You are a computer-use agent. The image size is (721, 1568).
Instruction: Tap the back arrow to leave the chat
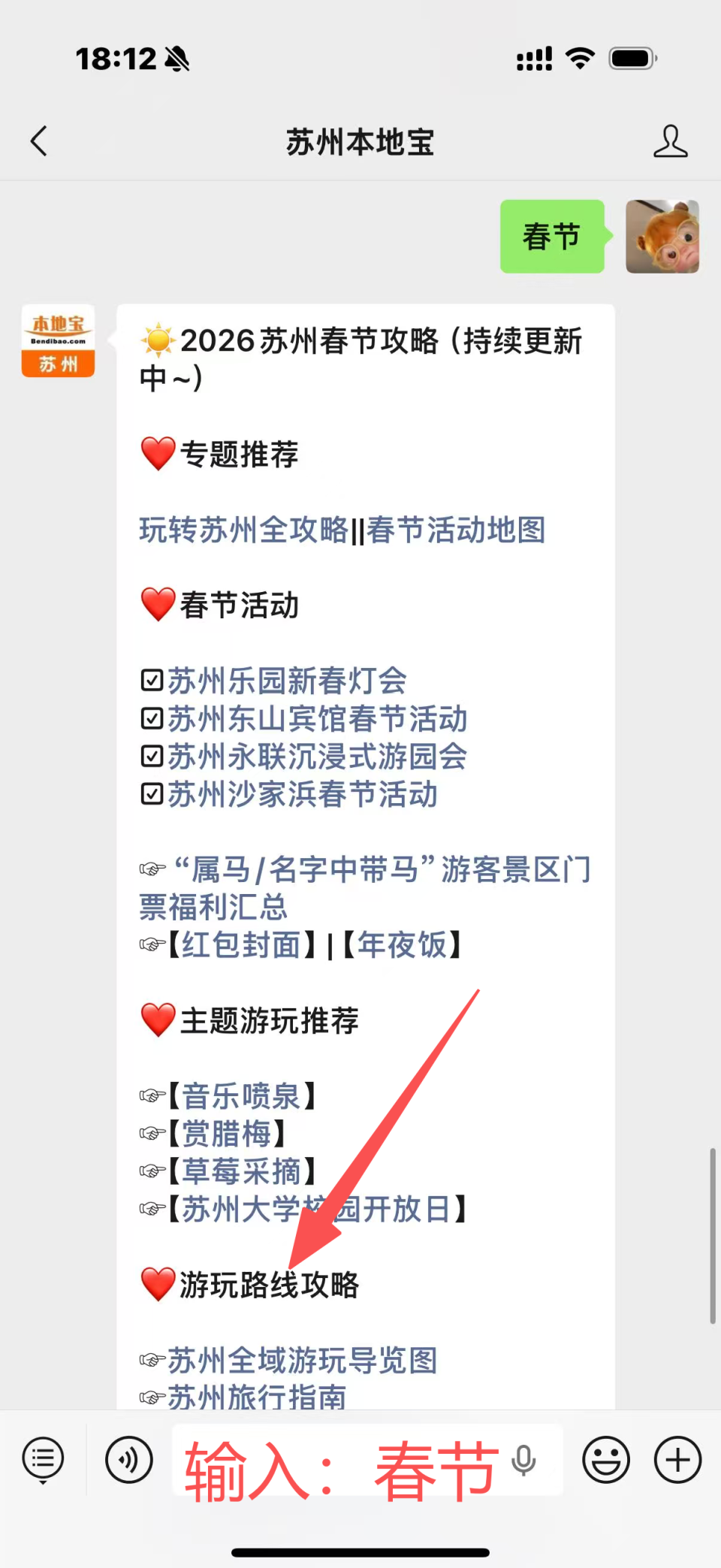[39, 140]
